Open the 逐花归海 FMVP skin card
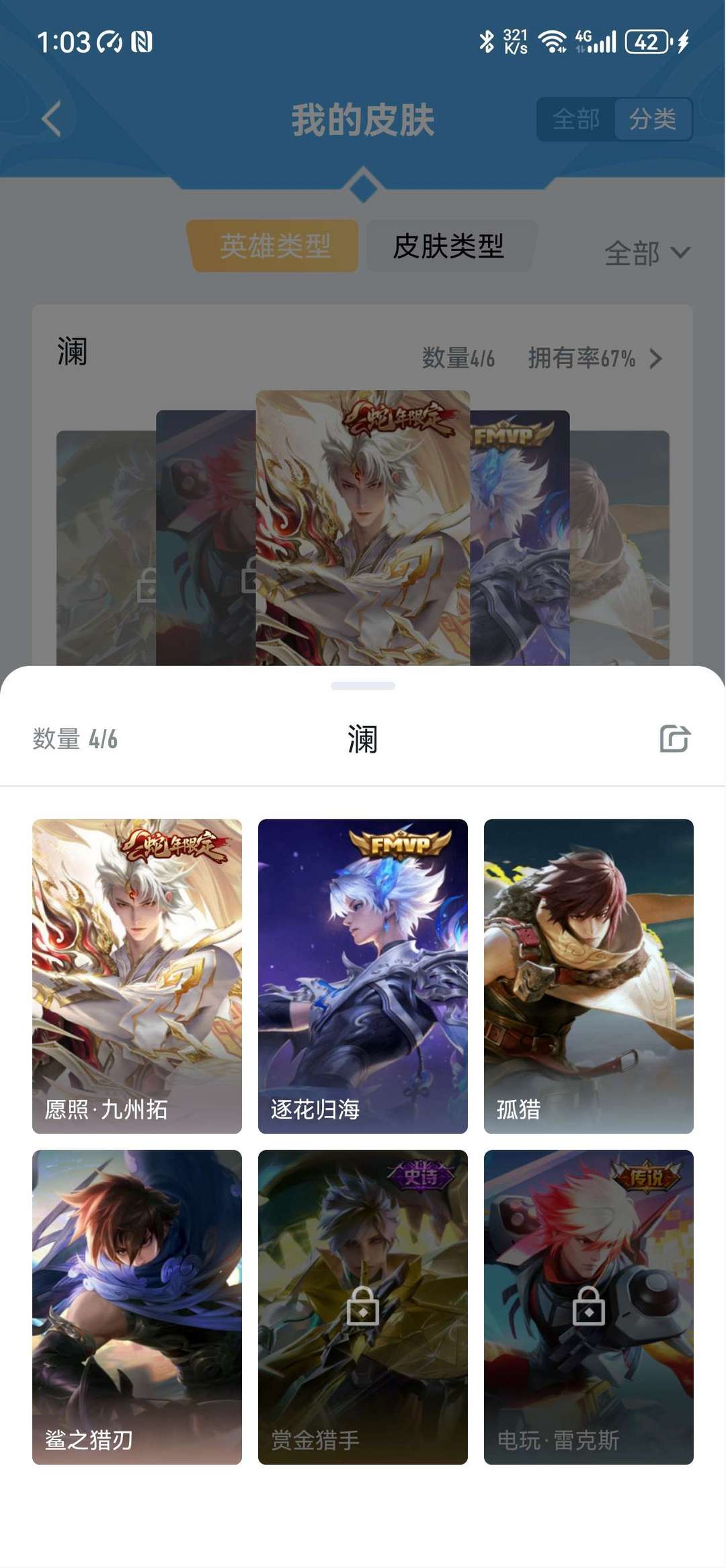Image resolution: width=726 pixels, height=1568 pixels. click(x=363, y=976)
